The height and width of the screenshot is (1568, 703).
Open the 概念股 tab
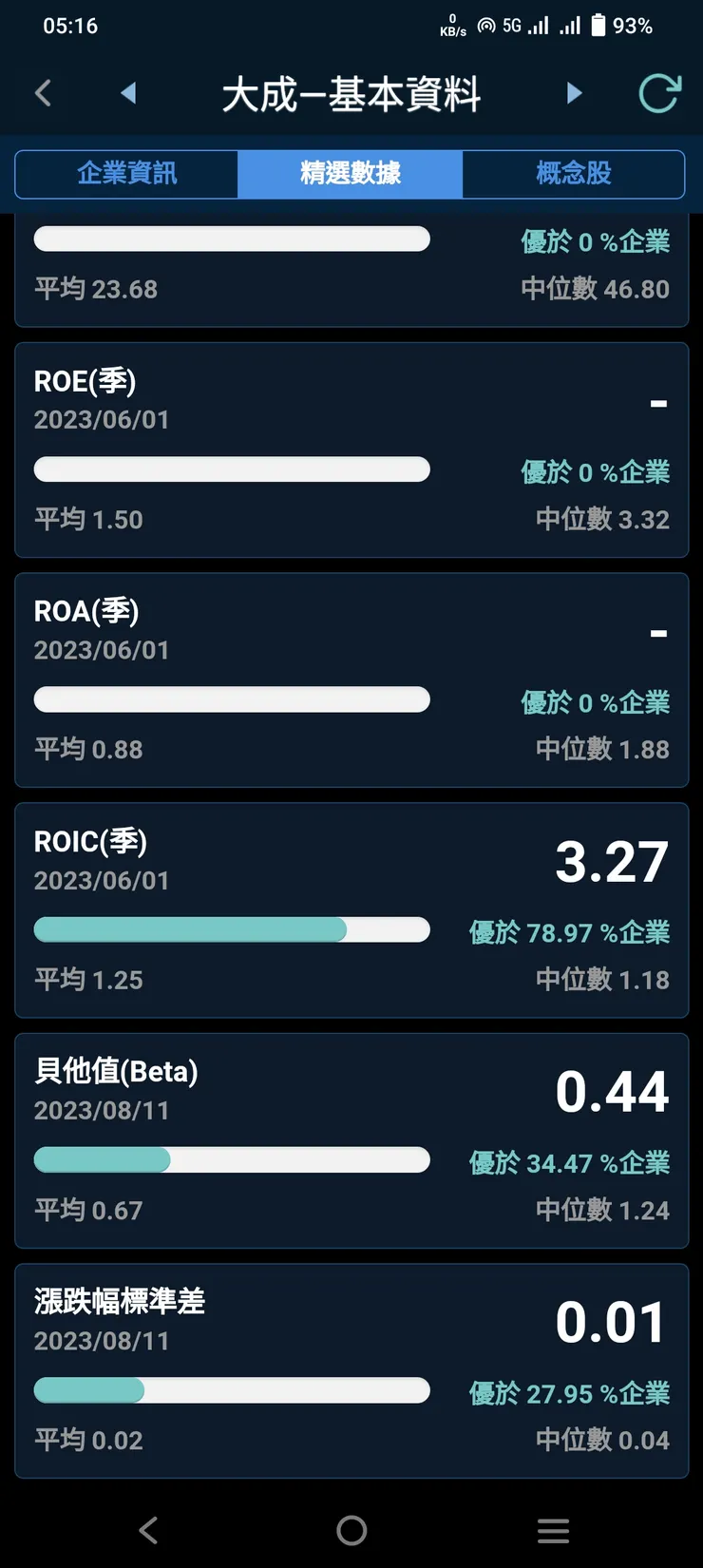pyautogui.click(x=574, y=173)
